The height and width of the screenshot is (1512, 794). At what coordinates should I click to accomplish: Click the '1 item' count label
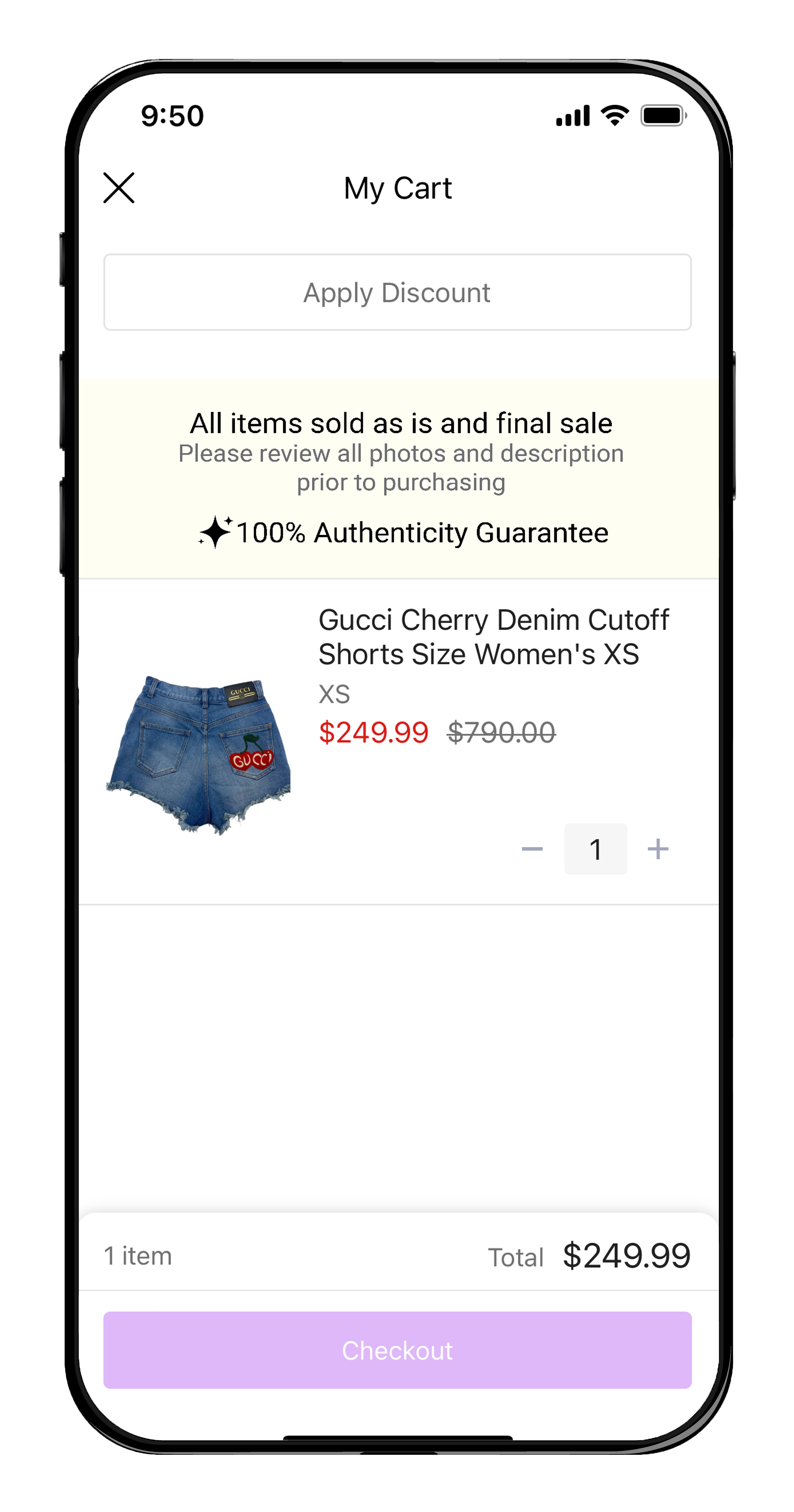(x=137, y=1255)
